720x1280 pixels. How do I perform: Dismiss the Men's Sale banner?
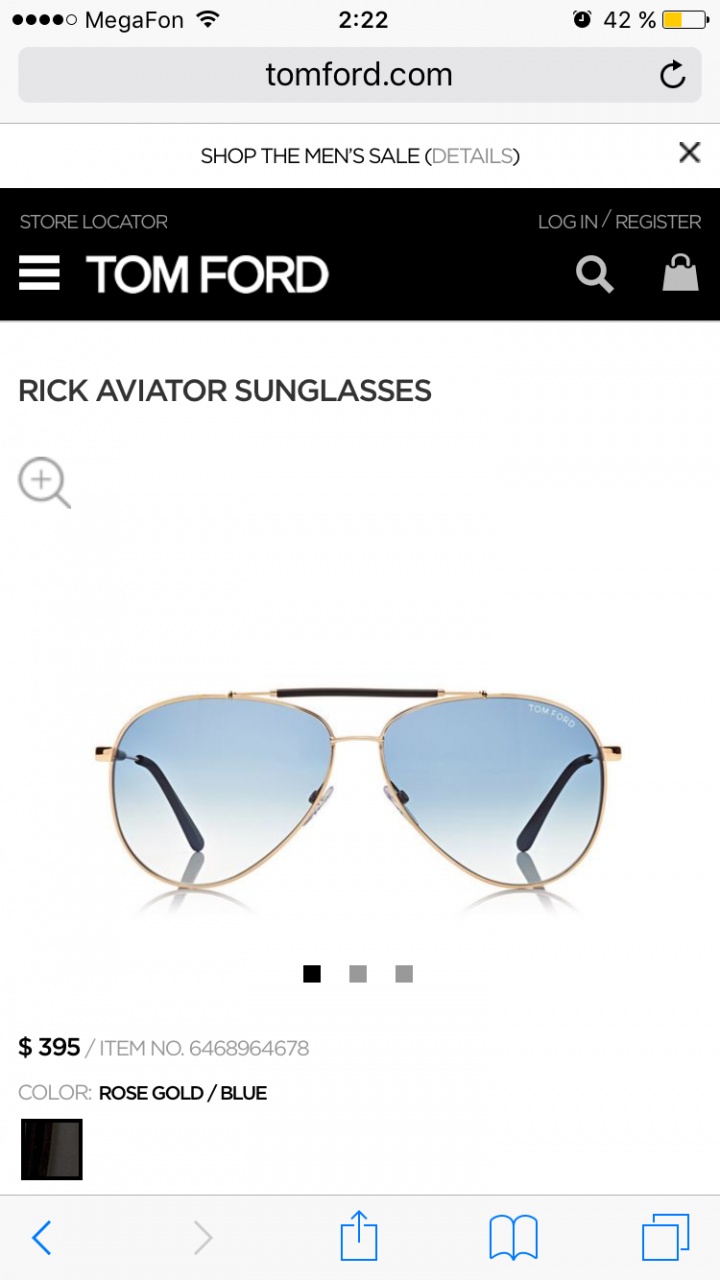click(x=689, y=152)
